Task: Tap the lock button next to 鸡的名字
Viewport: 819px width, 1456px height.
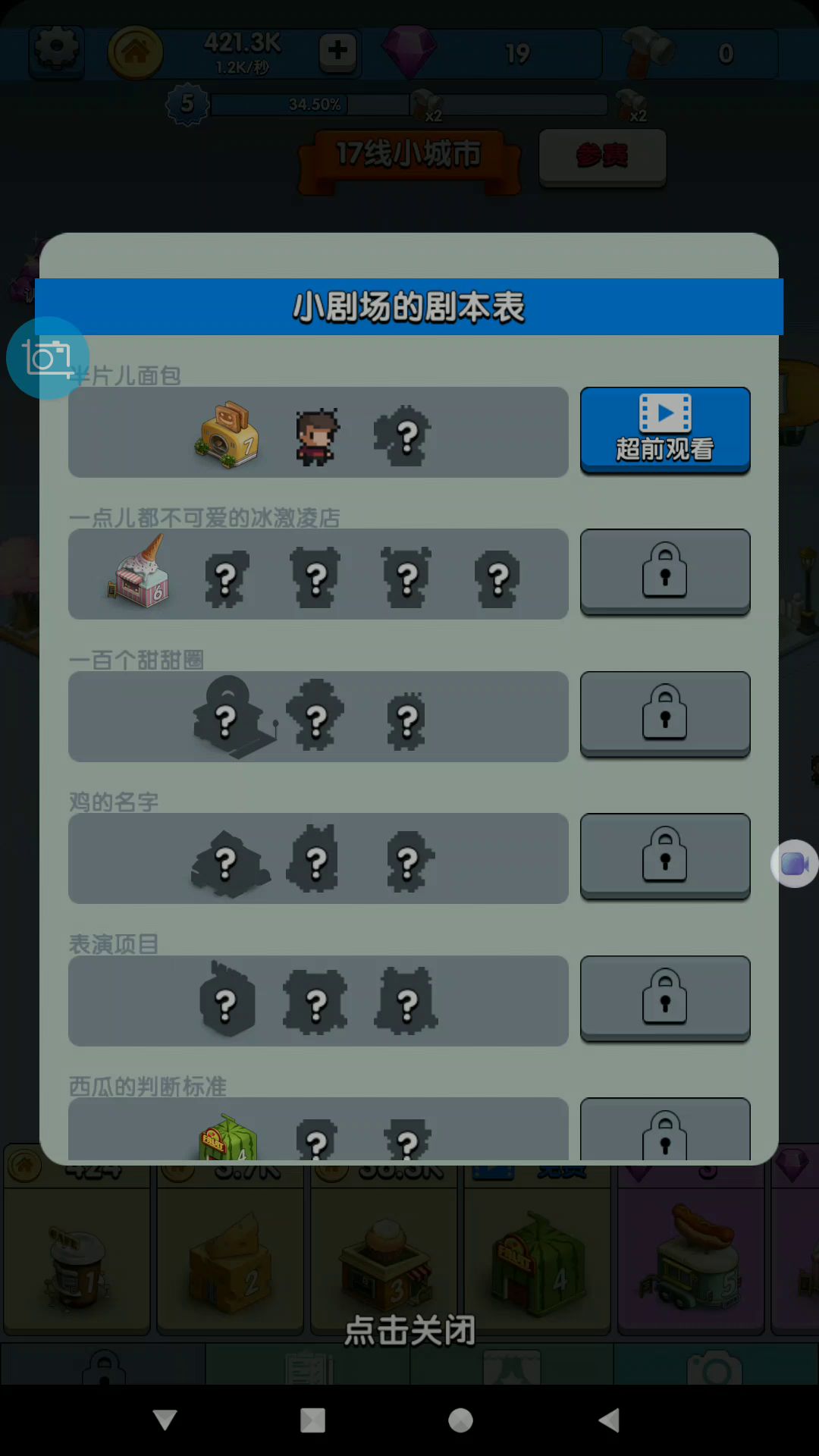Action: 665,856
